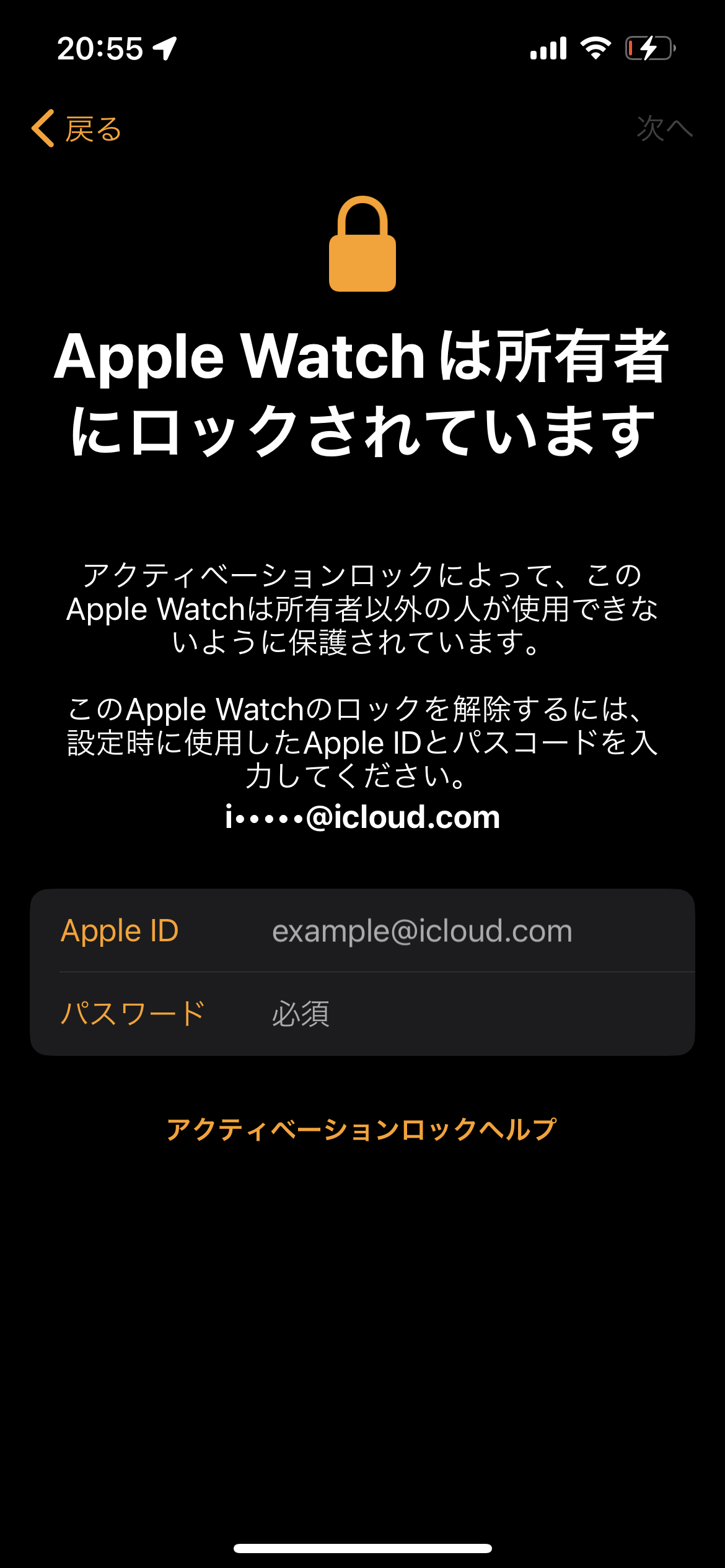This screenshot has height=1568, width=725.
Task: Open アクティベーションロックヘルプ link
Action: pos(362,1129)
